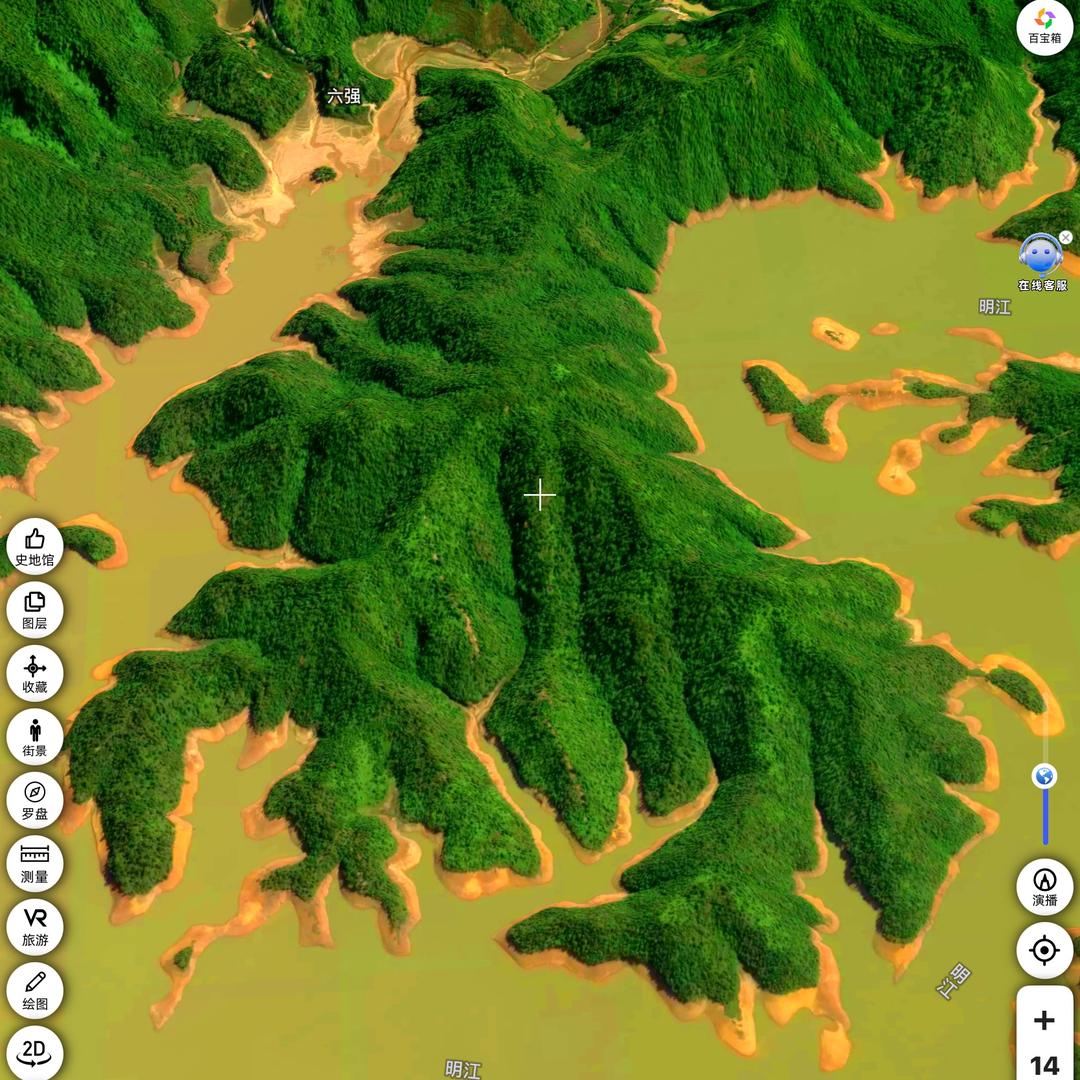Switch the map to 2D view
Image resolution: width=1080 pixels, height=1080 pixels.
coord(34,1052)
